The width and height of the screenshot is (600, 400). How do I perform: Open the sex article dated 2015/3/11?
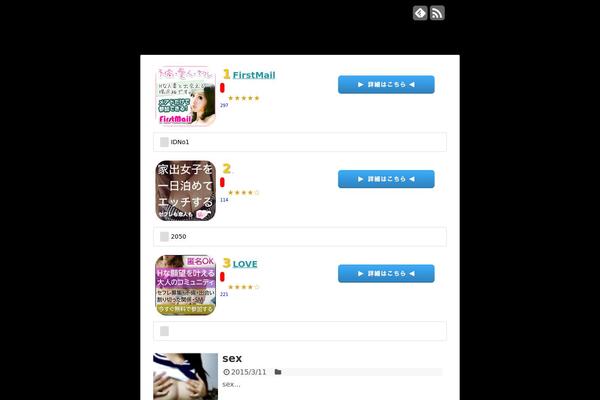click(232, 358)
